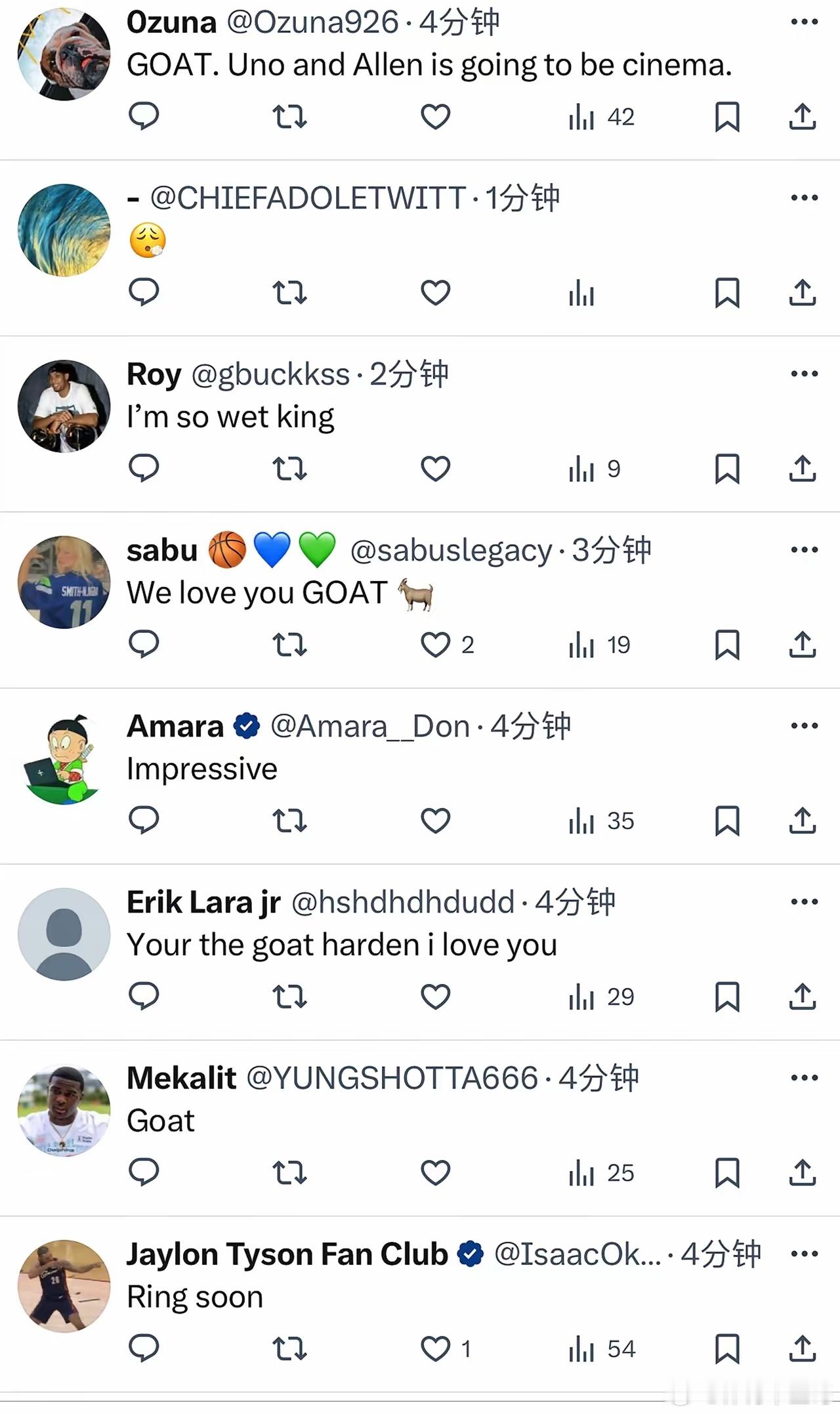Image resolution: width=840 pixels, height=1414 pixels.
Task: Reply to Ozuna's GOAT tweet
Action: pyautogui.click(x=144, y=117)
